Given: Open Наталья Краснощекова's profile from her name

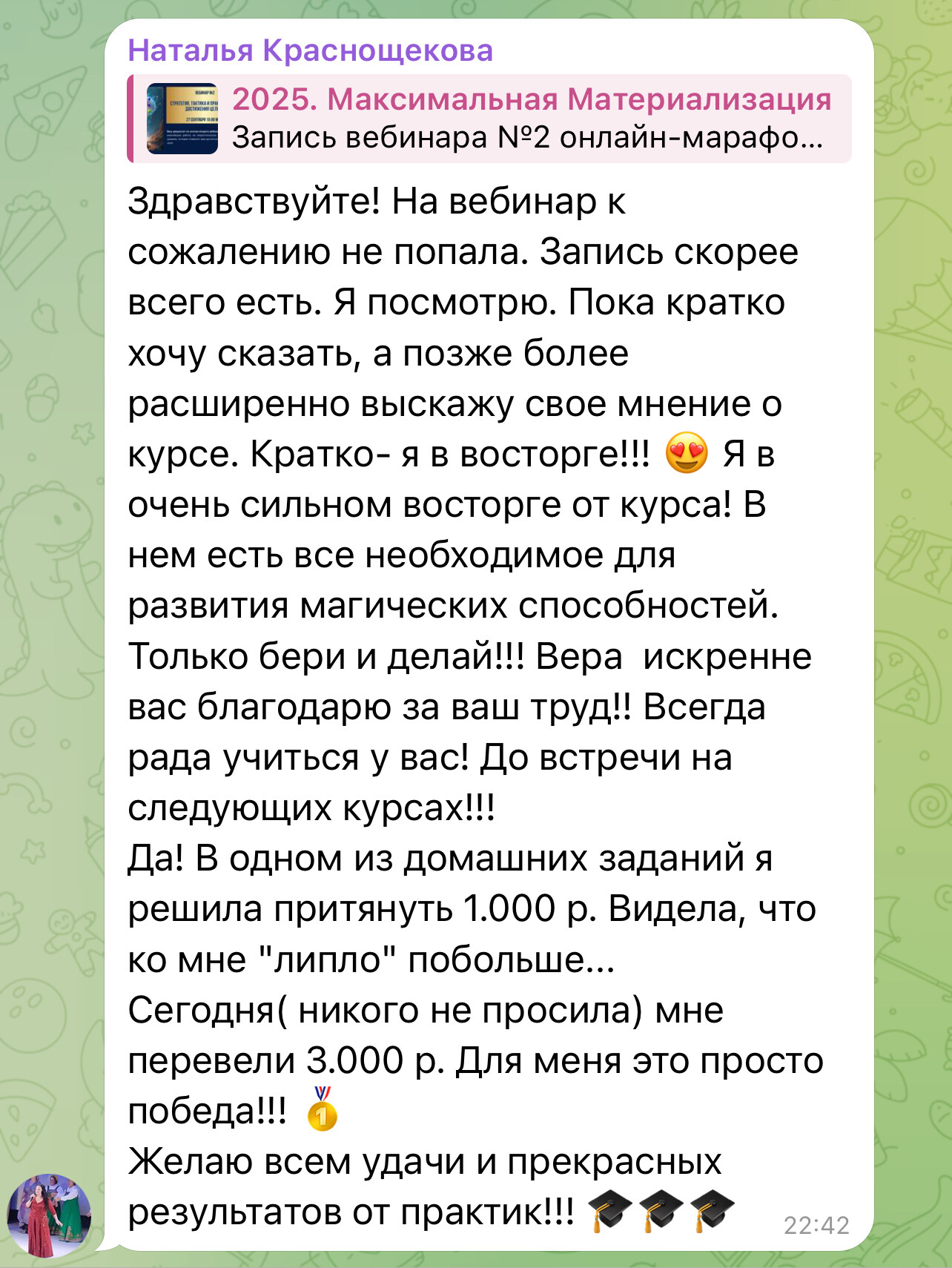Looking at the screenshot, I should 310,50.
